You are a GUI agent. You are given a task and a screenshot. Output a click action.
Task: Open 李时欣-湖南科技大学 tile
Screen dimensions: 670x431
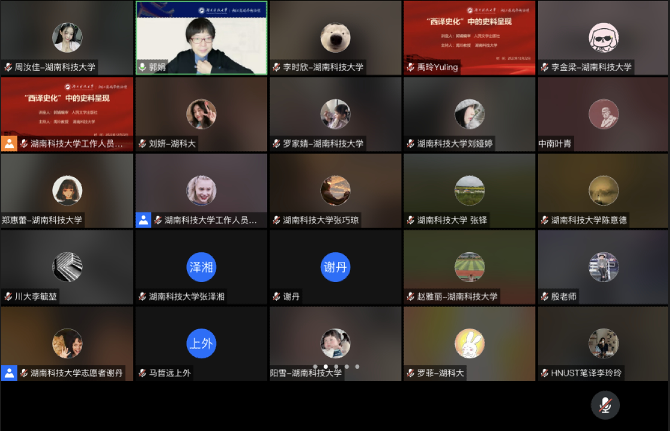(335, 38)
